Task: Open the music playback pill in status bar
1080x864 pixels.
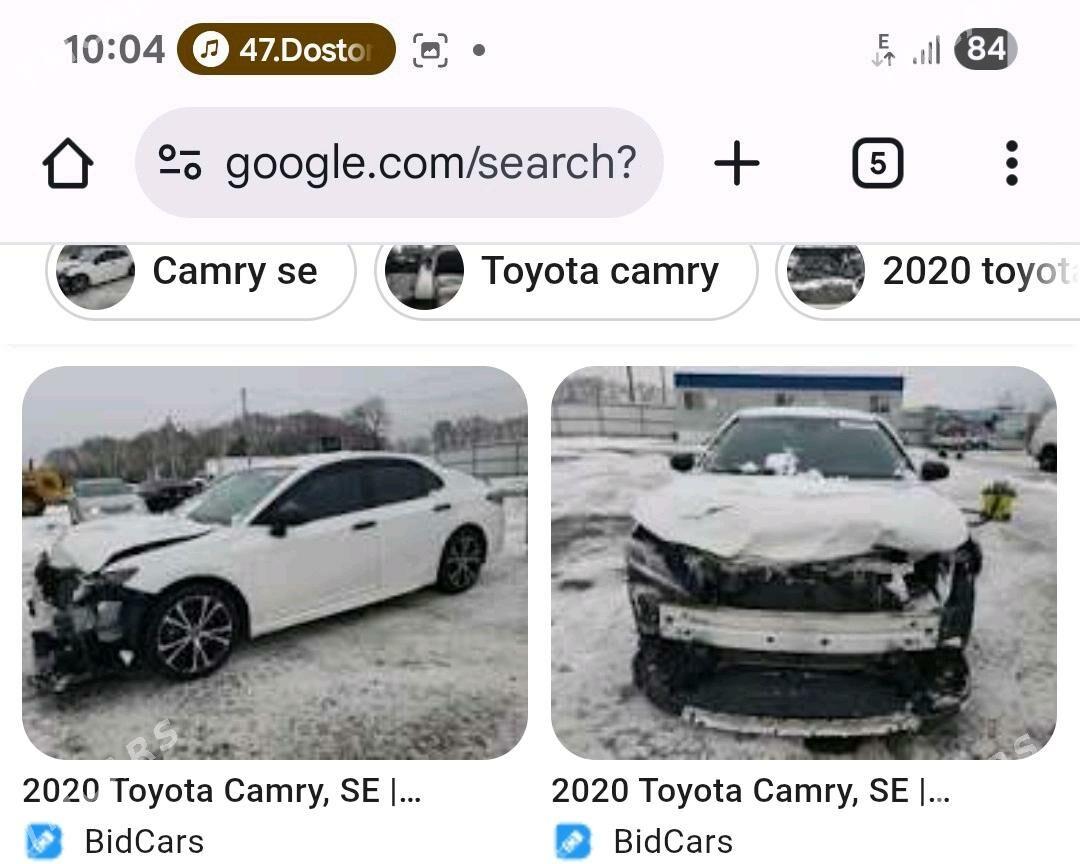Action: pyautogui.click(x=286, y=49)
